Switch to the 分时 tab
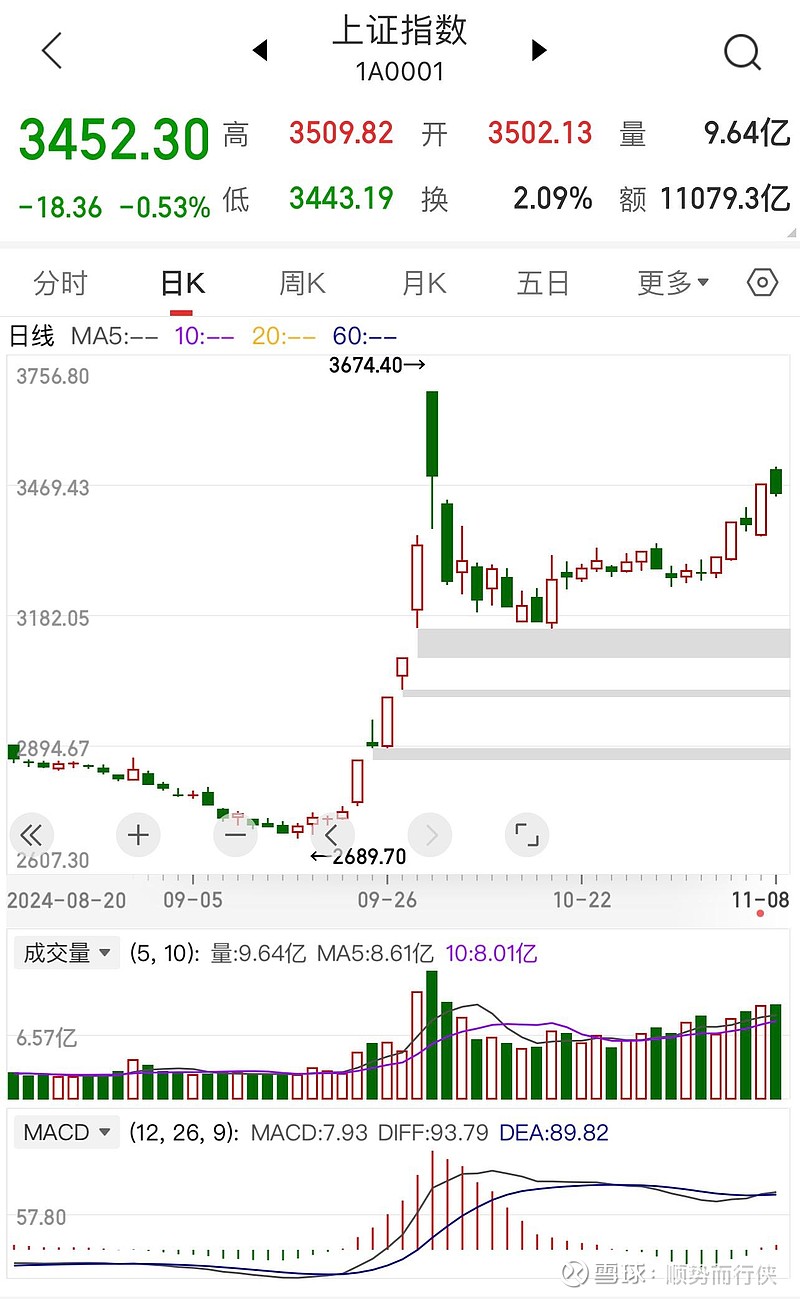 62,283
